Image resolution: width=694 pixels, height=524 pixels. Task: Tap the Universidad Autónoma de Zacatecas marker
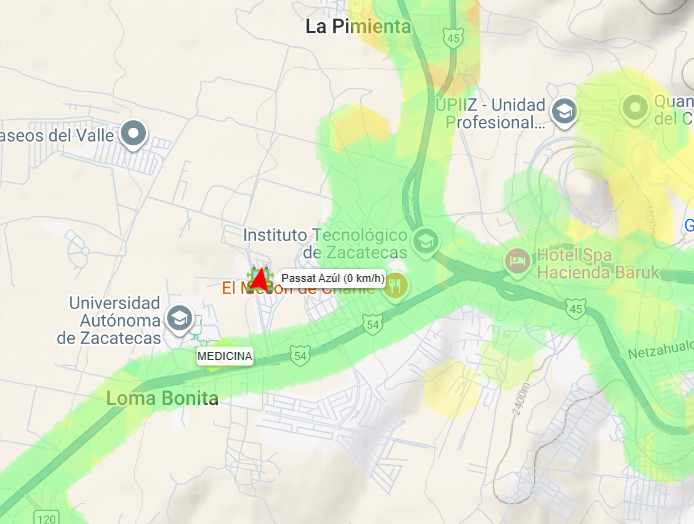pos(180,318)
